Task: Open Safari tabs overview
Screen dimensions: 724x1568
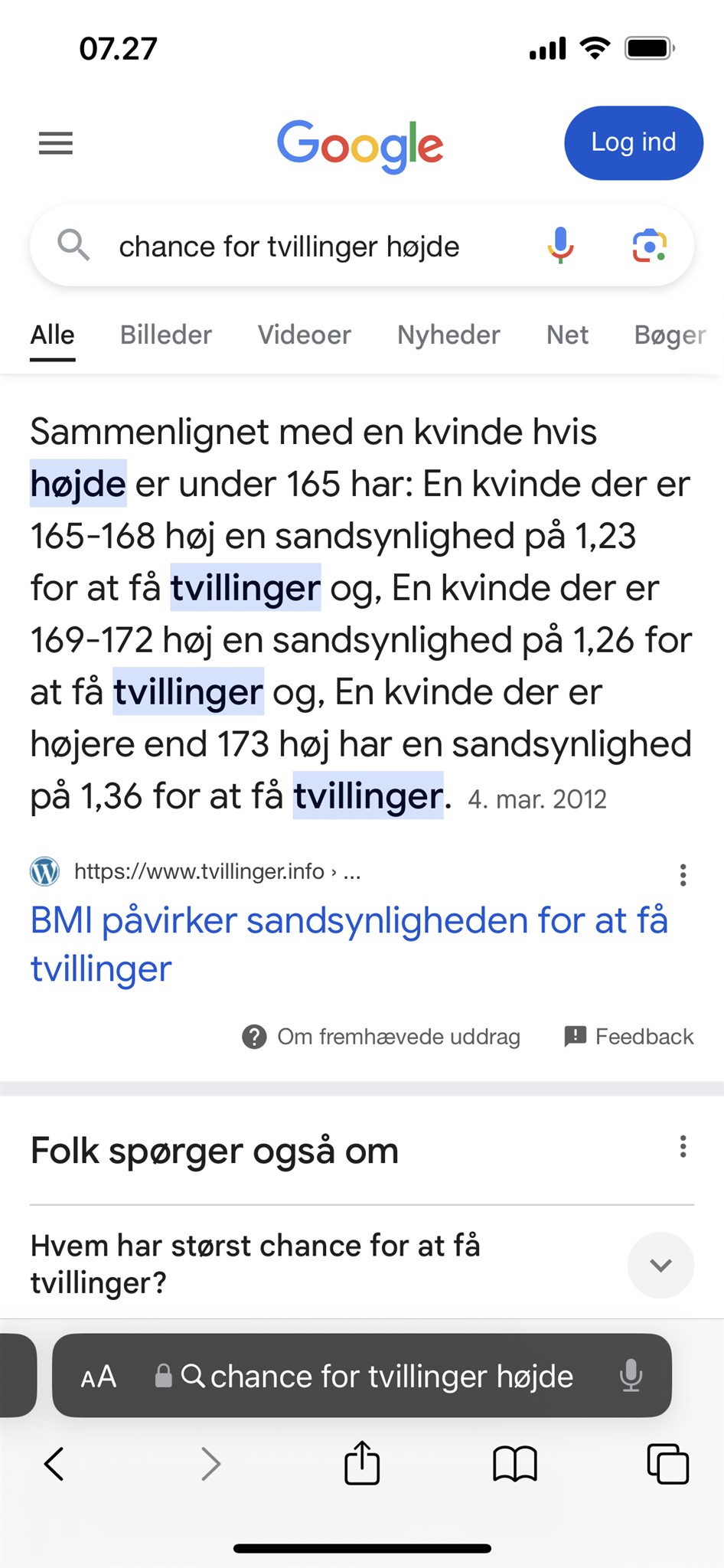Action: (x=667, y=1464)
